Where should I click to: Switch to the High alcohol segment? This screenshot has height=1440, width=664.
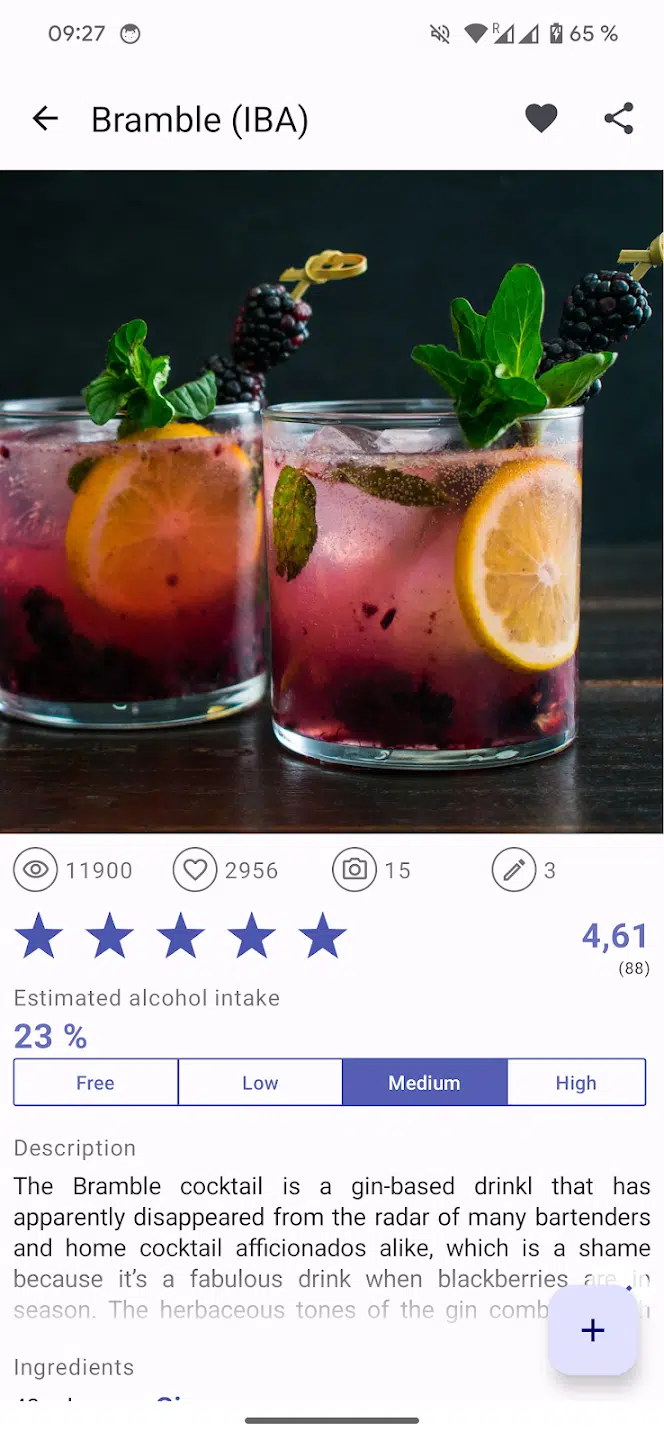(x=576, y=1083)
